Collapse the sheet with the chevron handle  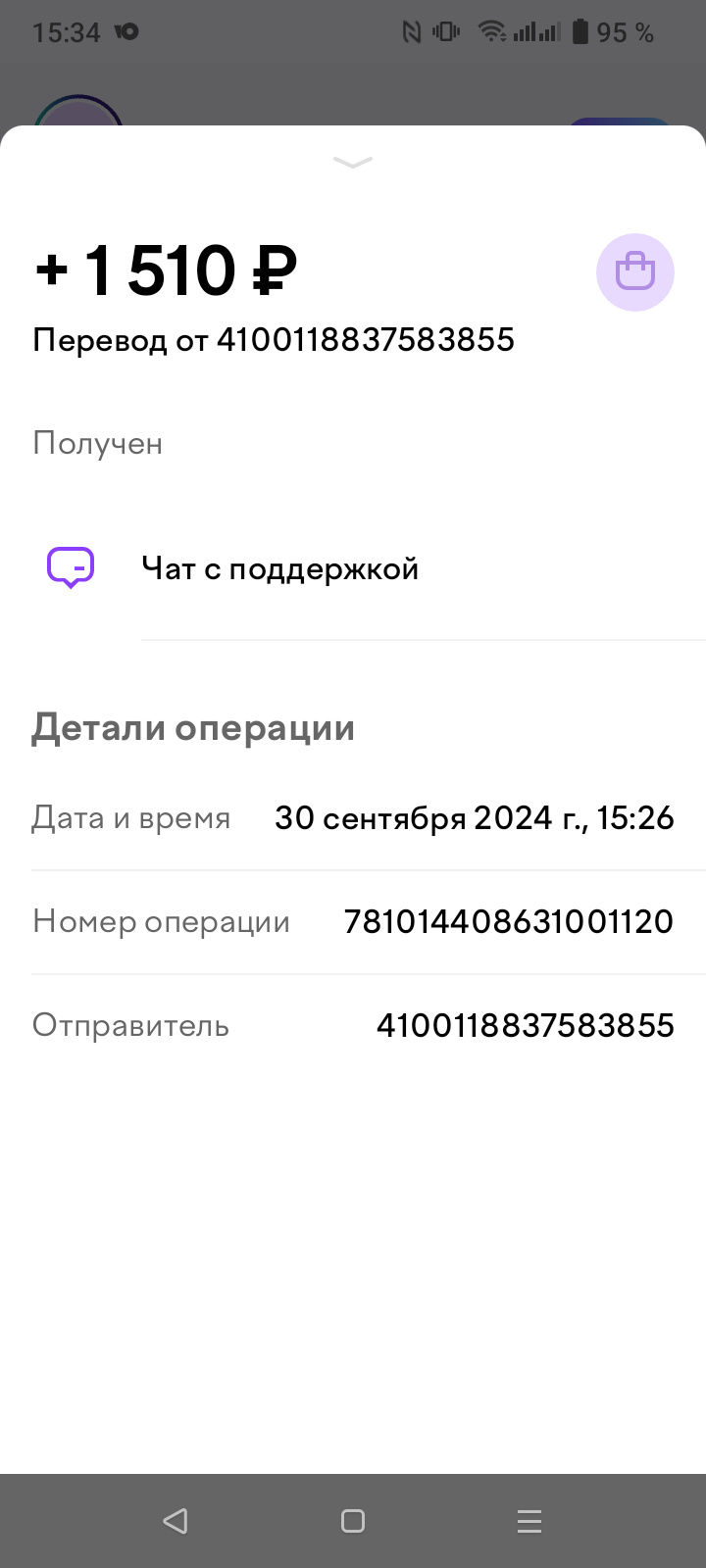(353, 162)
